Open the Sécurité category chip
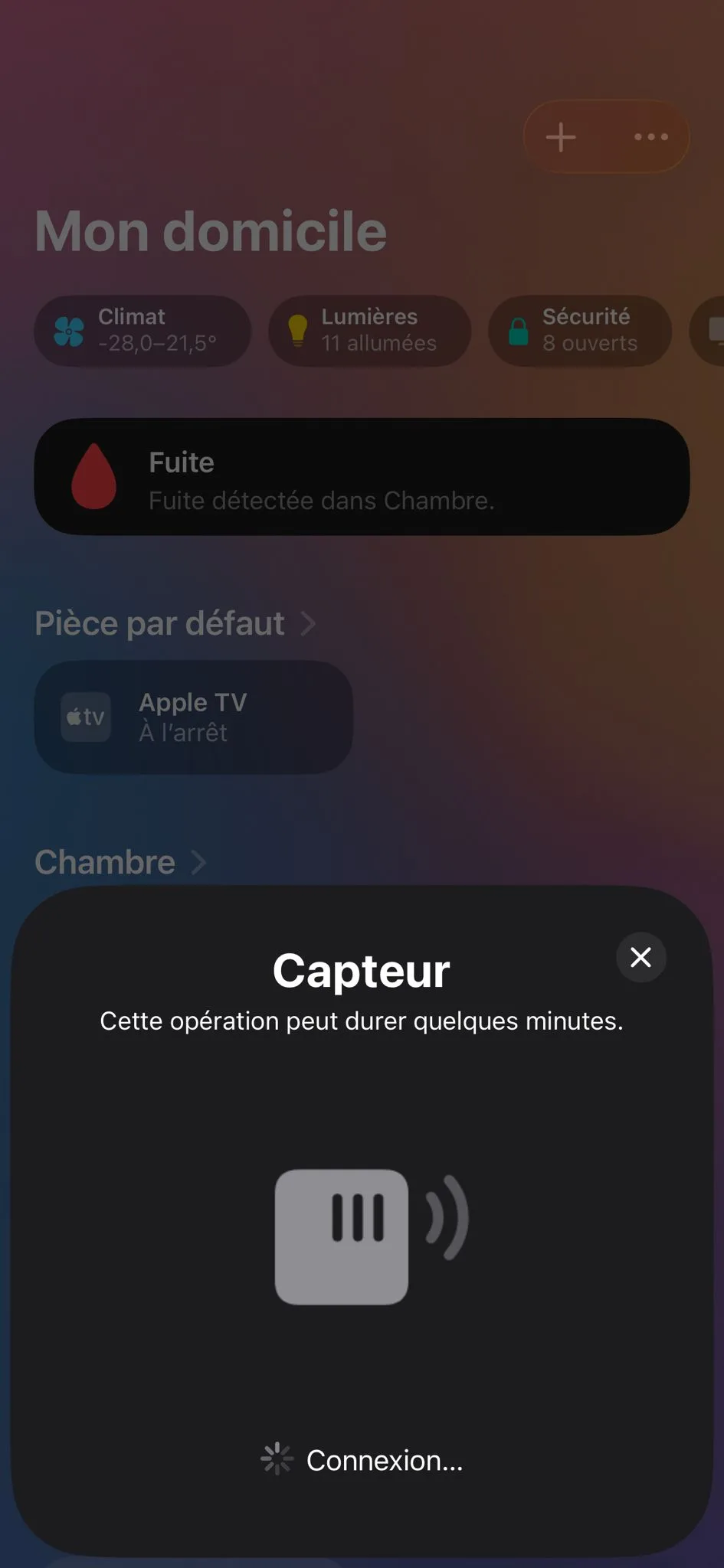The width and height of the screenshot is (724, 1568). (580, 331)
